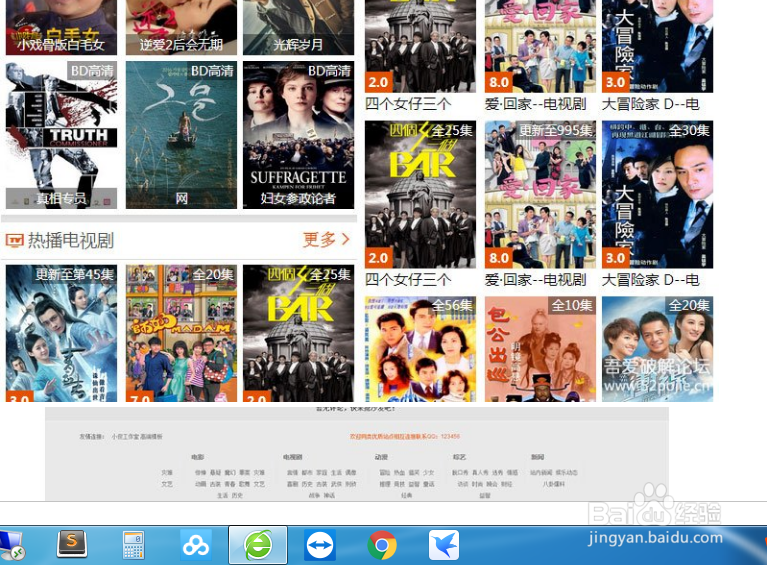Open the BD高清 movie 网
Image resolution: width=767 pixels, height=565 pixels.
click(x=181, y=135)
